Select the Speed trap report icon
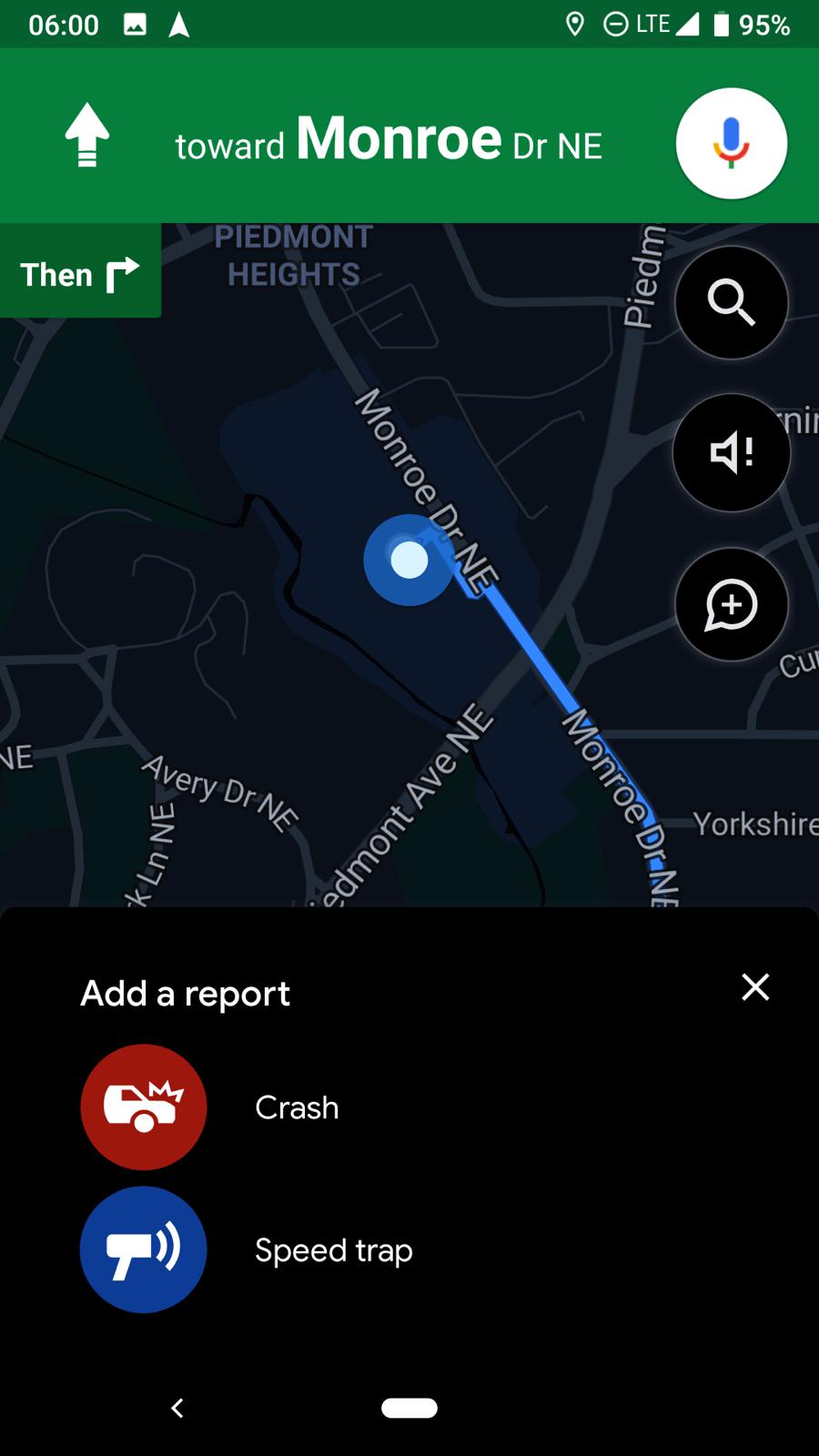Viewport: 819px width, 1456px height. coord(143,1250)
